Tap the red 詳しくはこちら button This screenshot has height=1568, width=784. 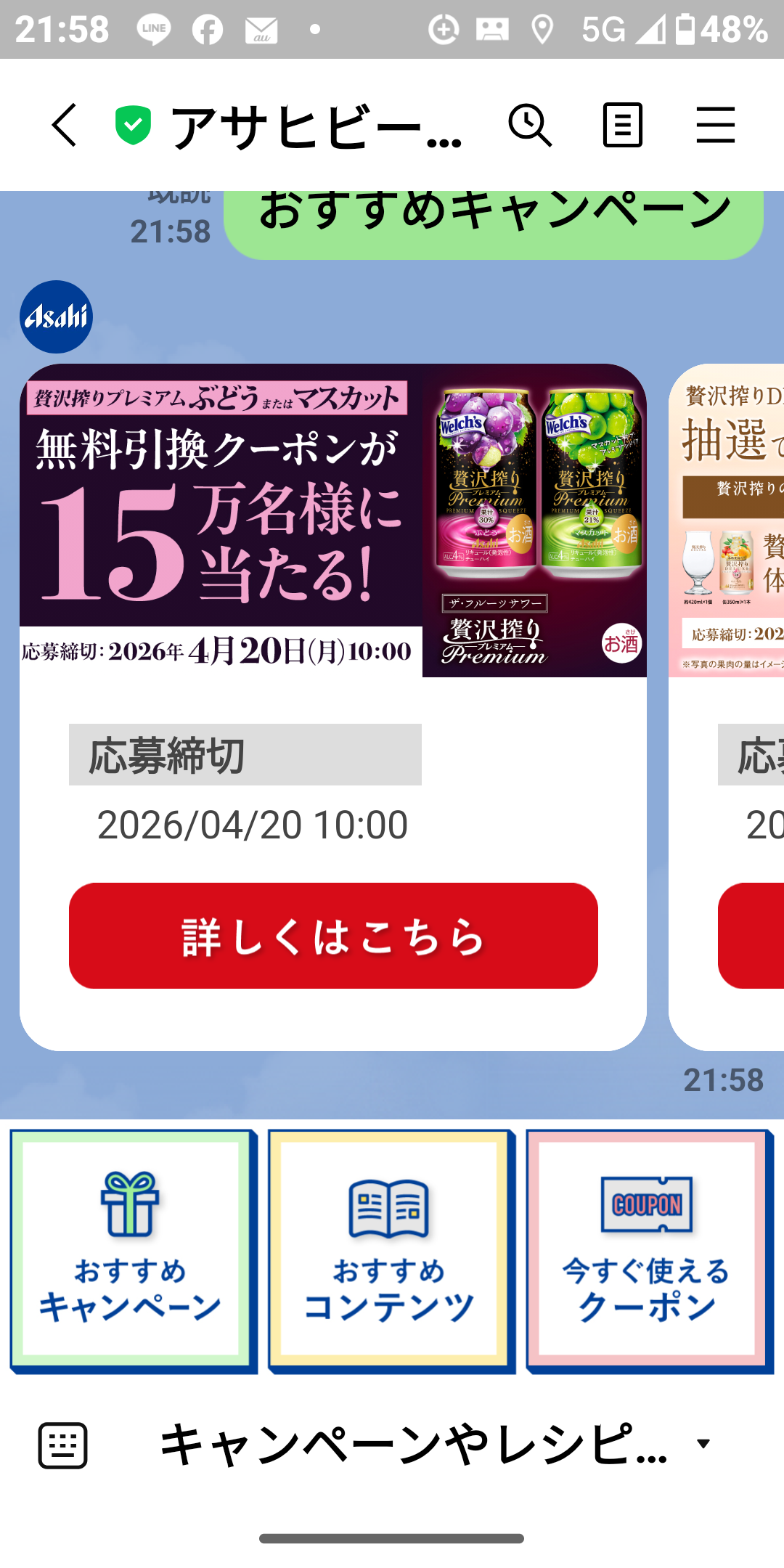pos(333,936)
